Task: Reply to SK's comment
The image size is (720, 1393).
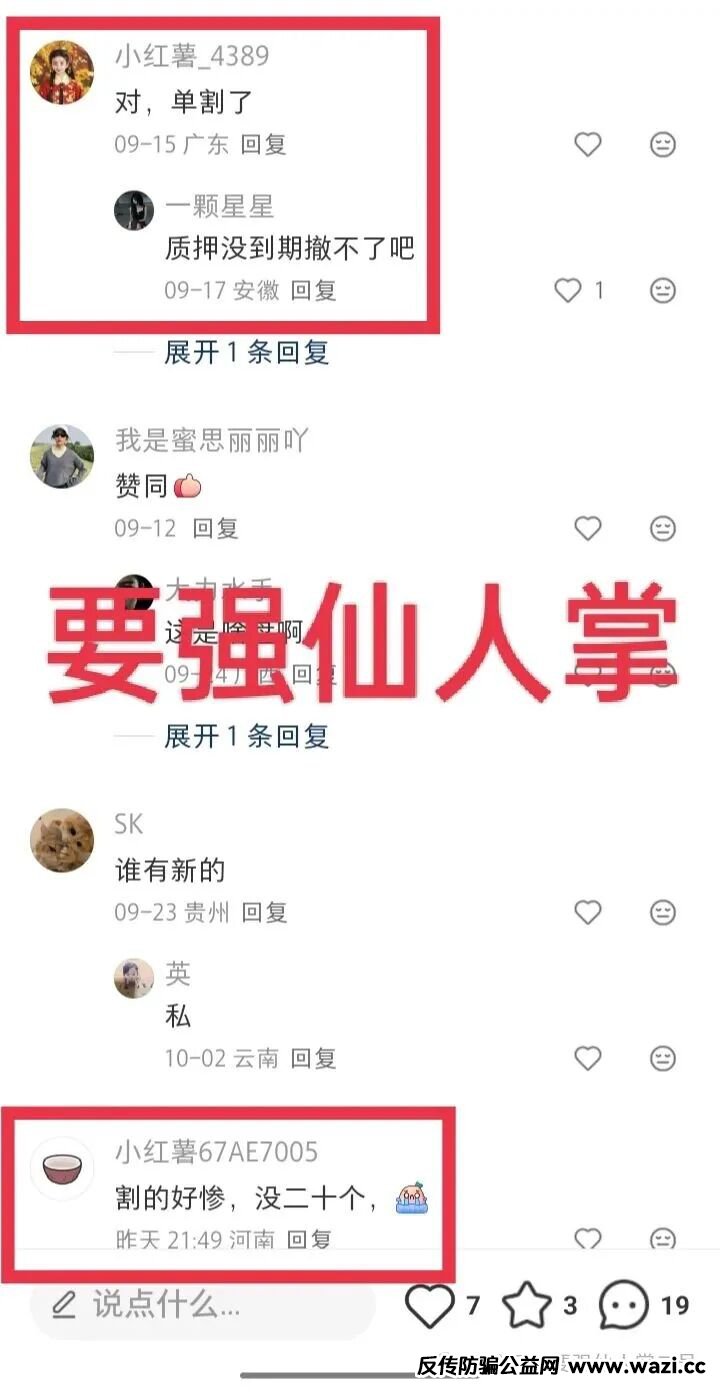Action: tap(264, 912)
